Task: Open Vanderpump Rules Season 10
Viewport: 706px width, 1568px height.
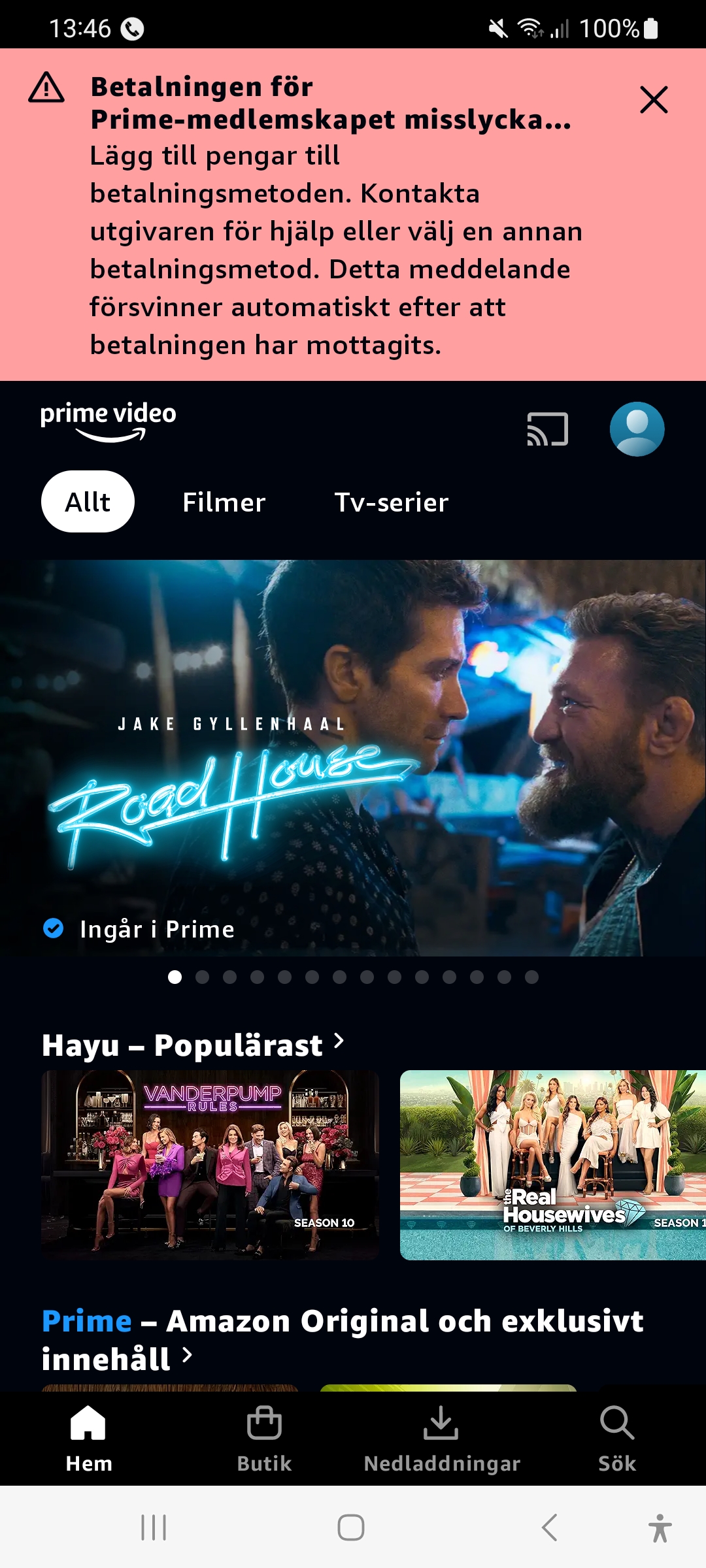Action: 210,1165
